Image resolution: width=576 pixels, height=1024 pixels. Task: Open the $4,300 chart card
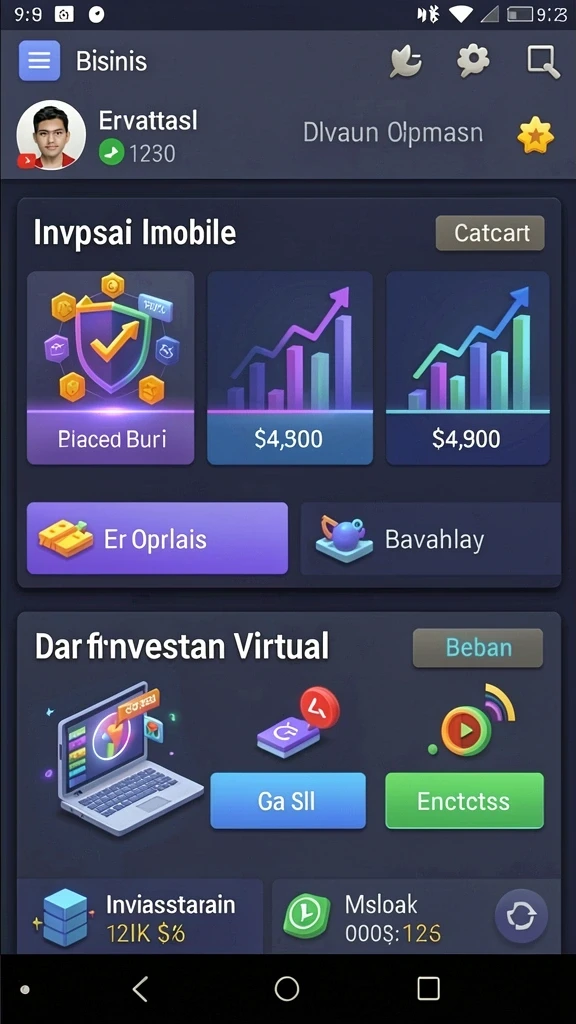click(289, 368)
